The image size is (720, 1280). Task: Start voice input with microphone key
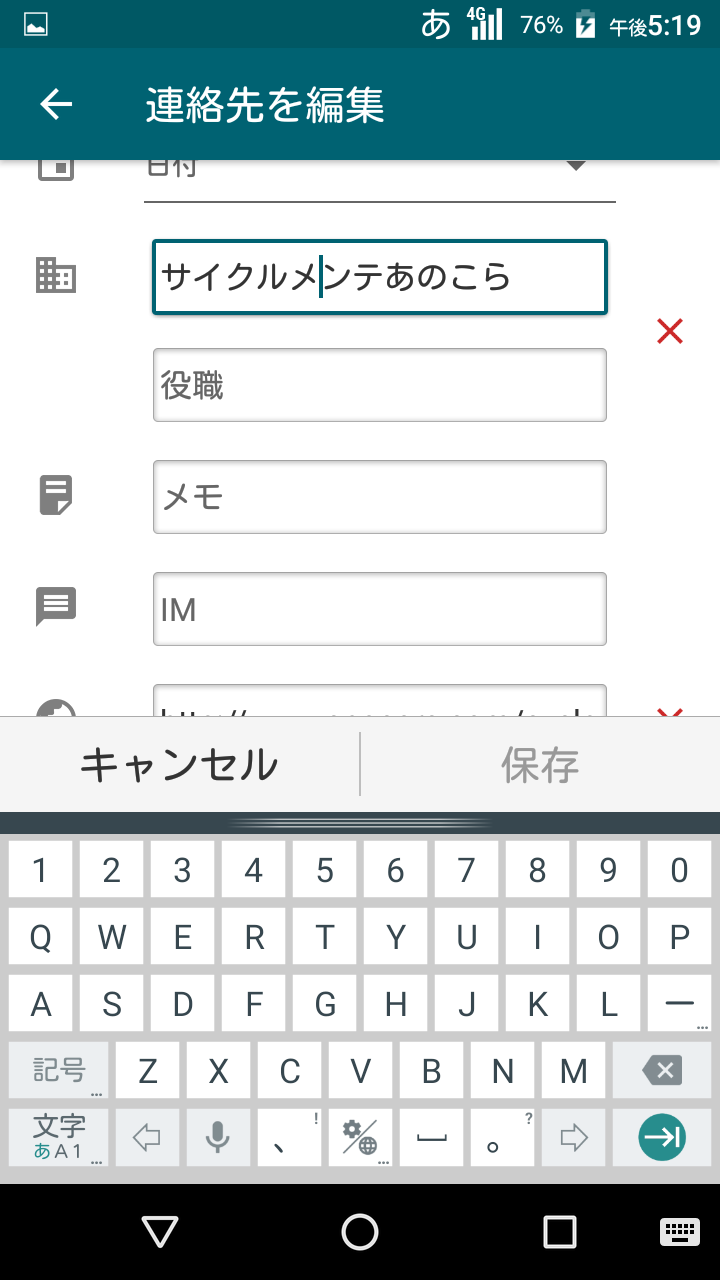coord(218,1137)
